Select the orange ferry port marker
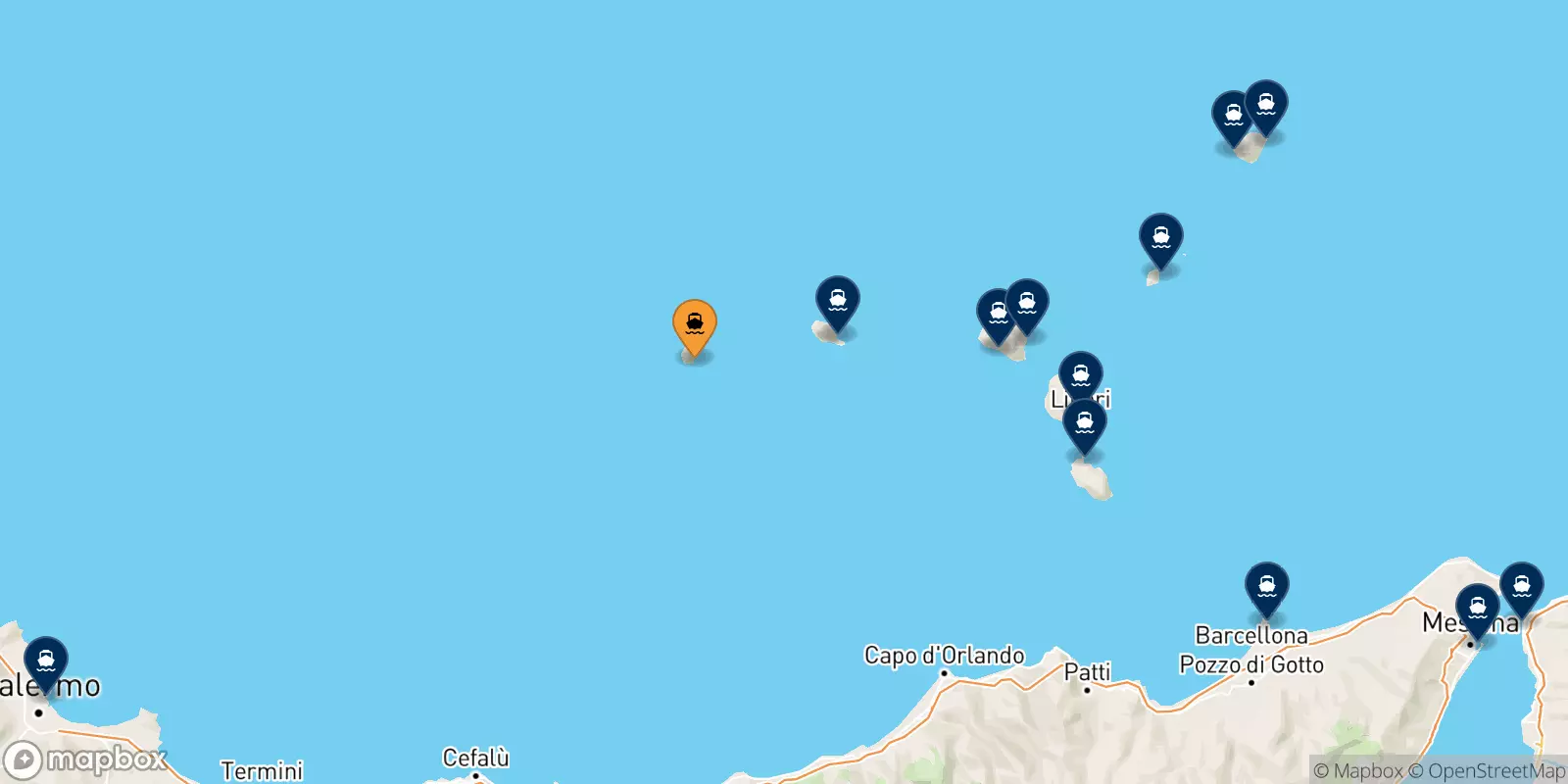 point(694,325)
